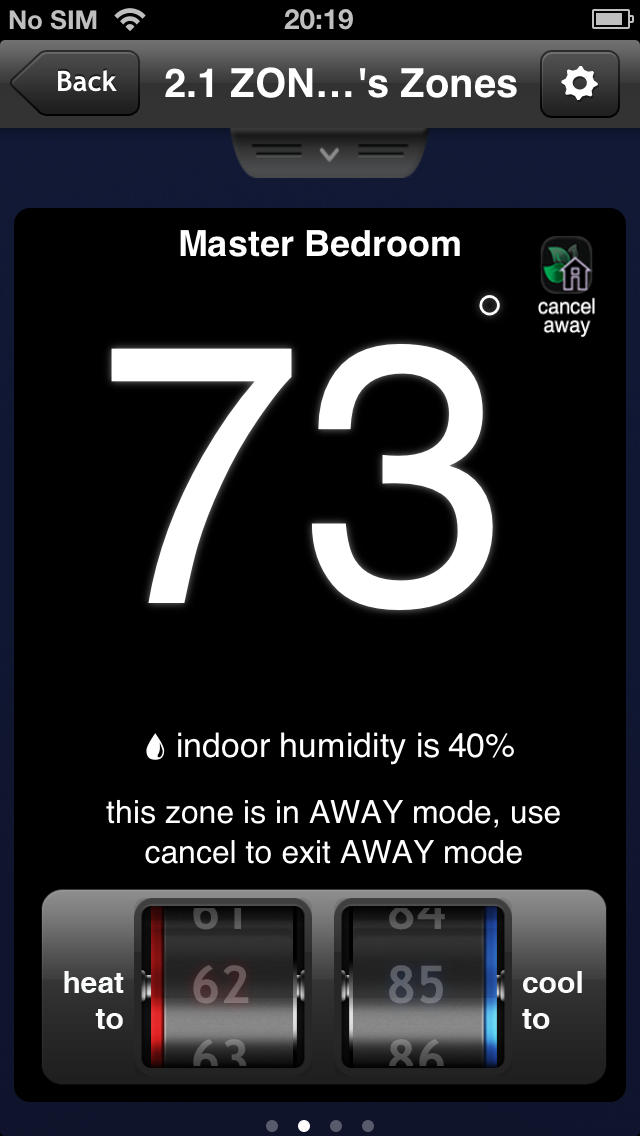Image resolution: width=640 pixels, height=1136 pixels.
Task: Expand the pull-down handle below the title
Action: [329, 153]
